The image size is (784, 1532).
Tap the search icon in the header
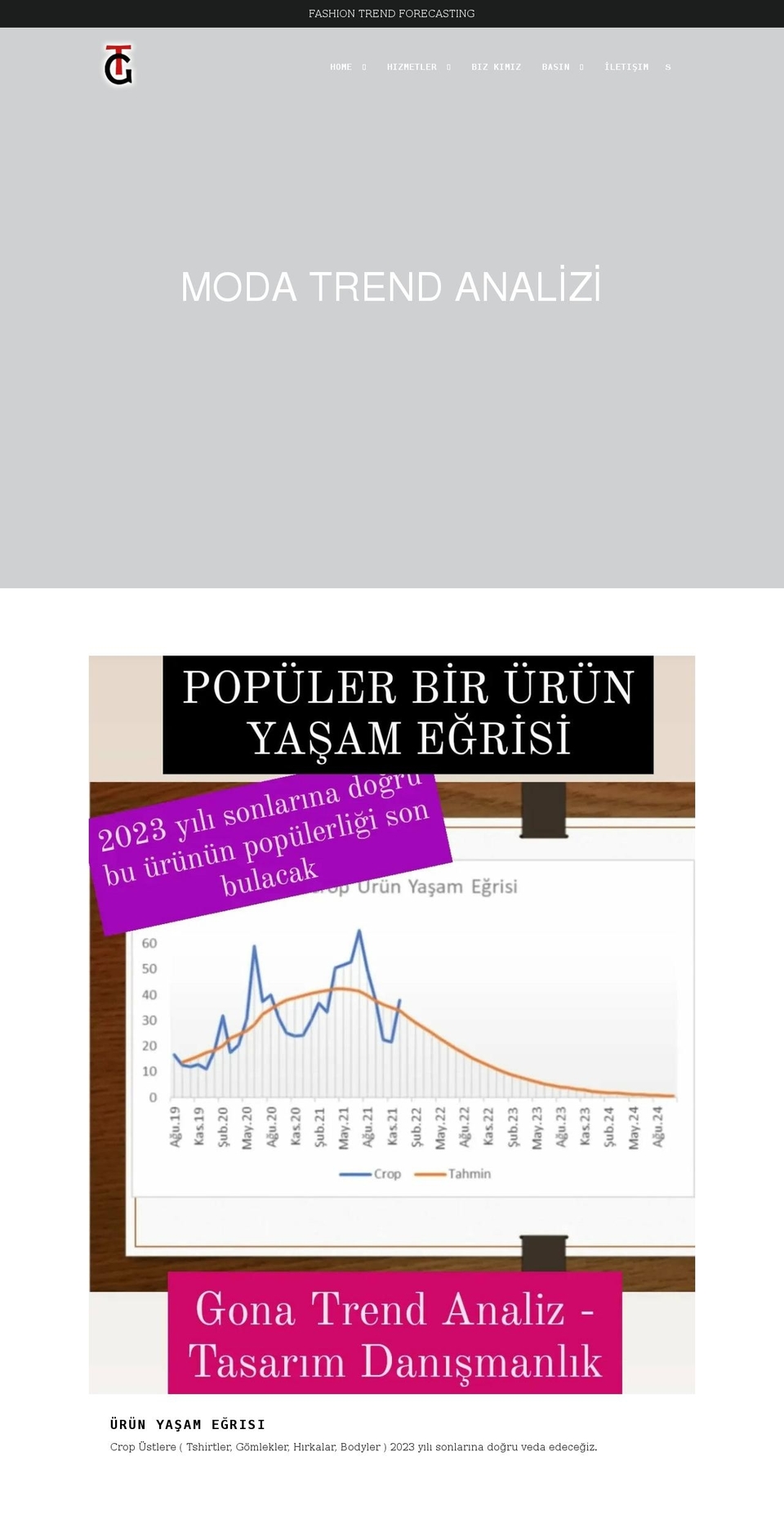coord(668,67)
